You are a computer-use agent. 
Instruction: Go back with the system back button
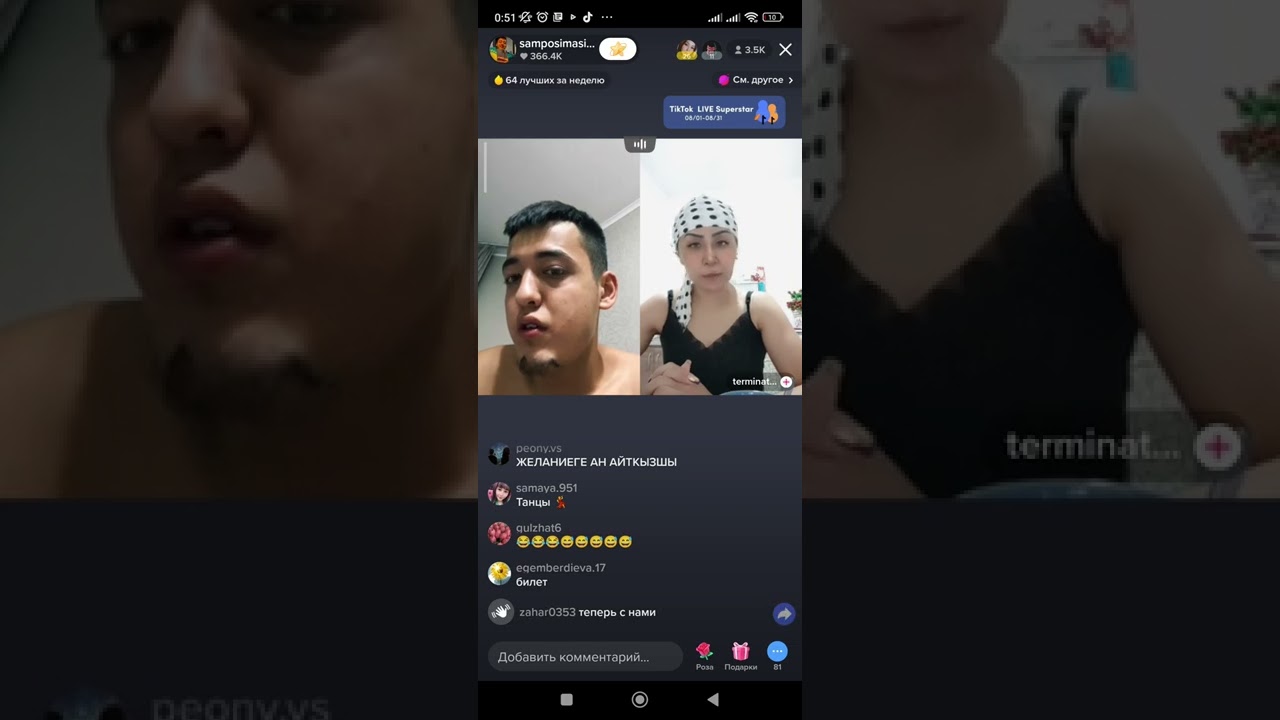[x=713, y=700]
